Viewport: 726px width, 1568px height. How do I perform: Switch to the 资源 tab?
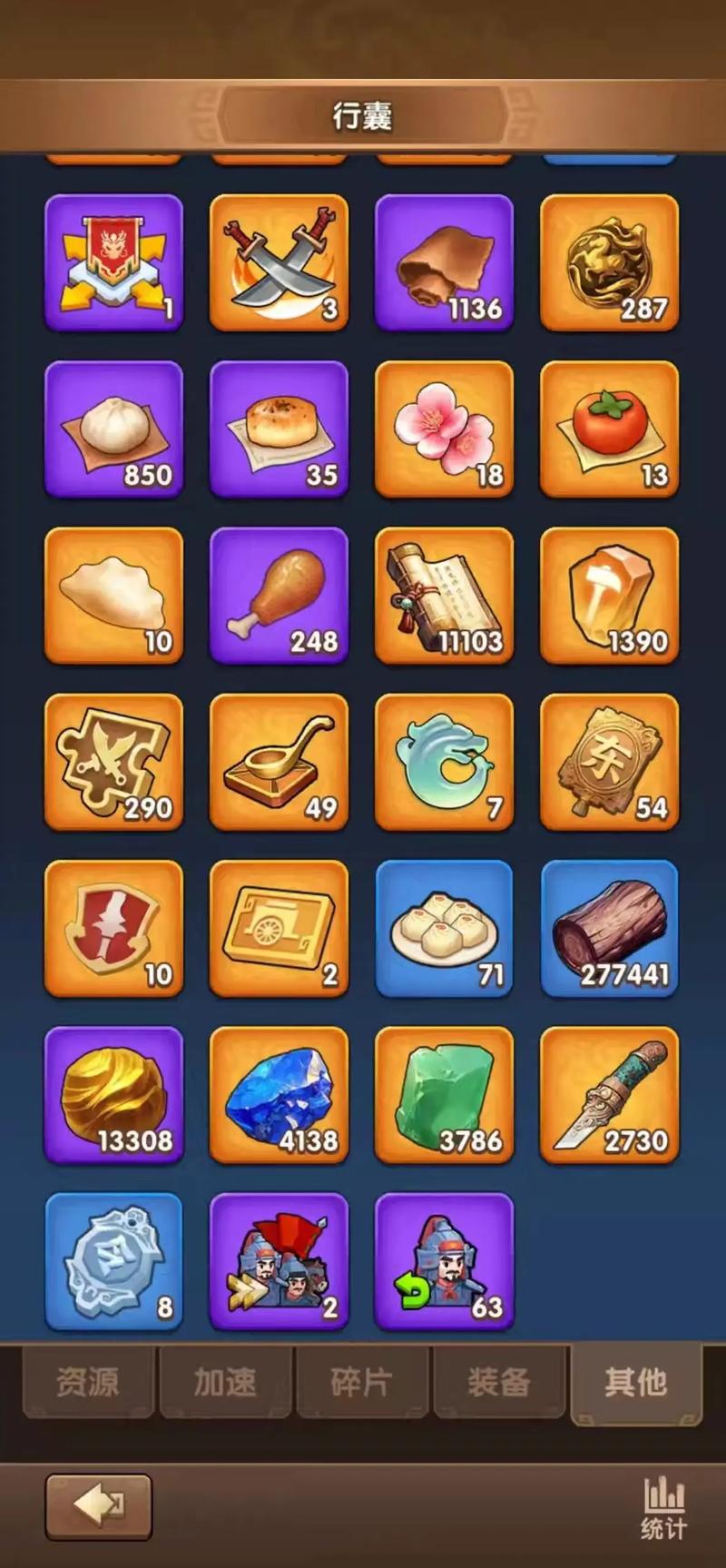click(x=88, y=1382)
